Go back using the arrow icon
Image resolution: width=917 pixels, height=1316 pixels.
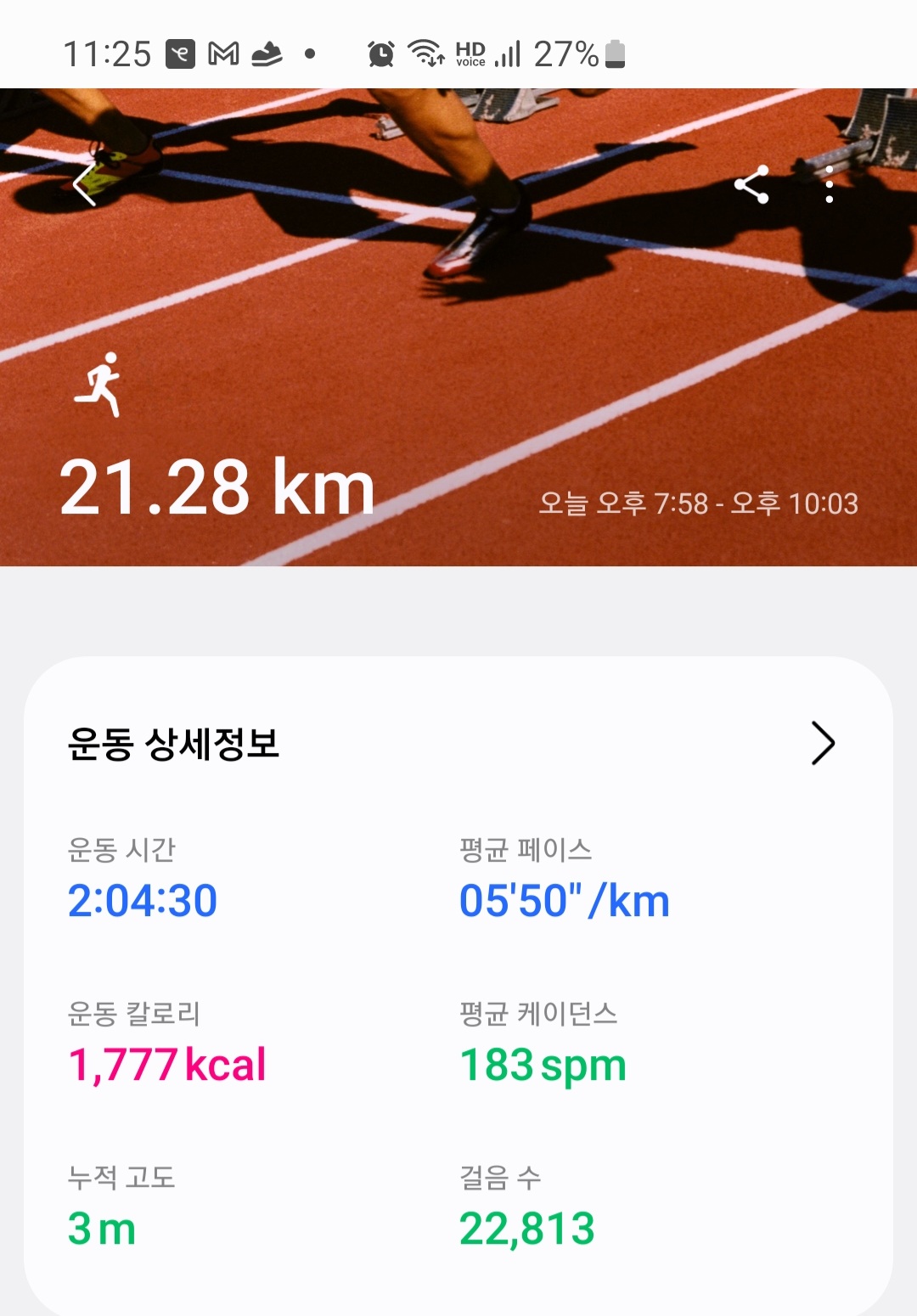(x=85, y=184)
